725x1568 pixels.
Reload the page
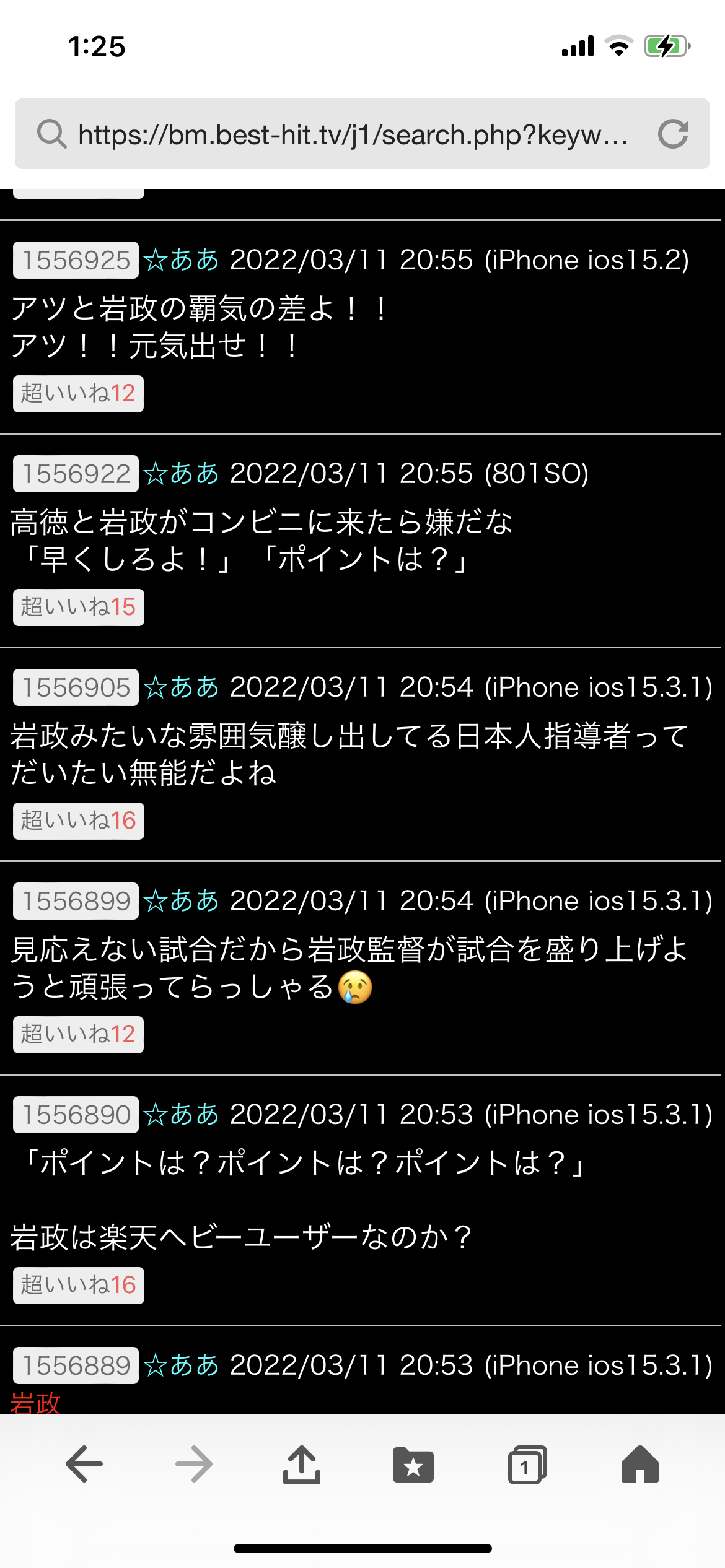pos(673,134)
